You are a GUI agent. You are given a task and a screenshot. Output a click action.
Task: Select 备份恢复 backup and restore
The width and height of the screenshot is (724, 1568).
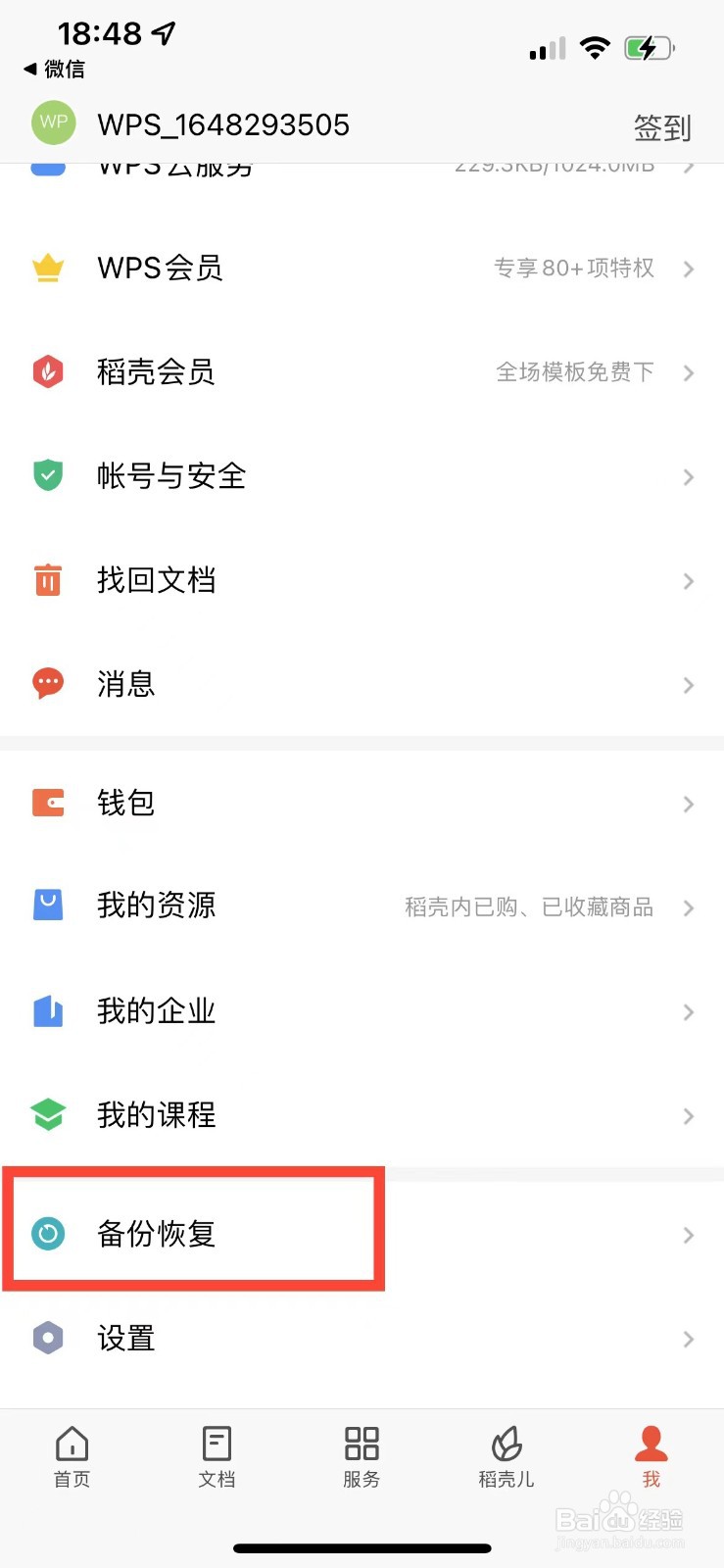pyautogui.click(x=196, y=1234)
